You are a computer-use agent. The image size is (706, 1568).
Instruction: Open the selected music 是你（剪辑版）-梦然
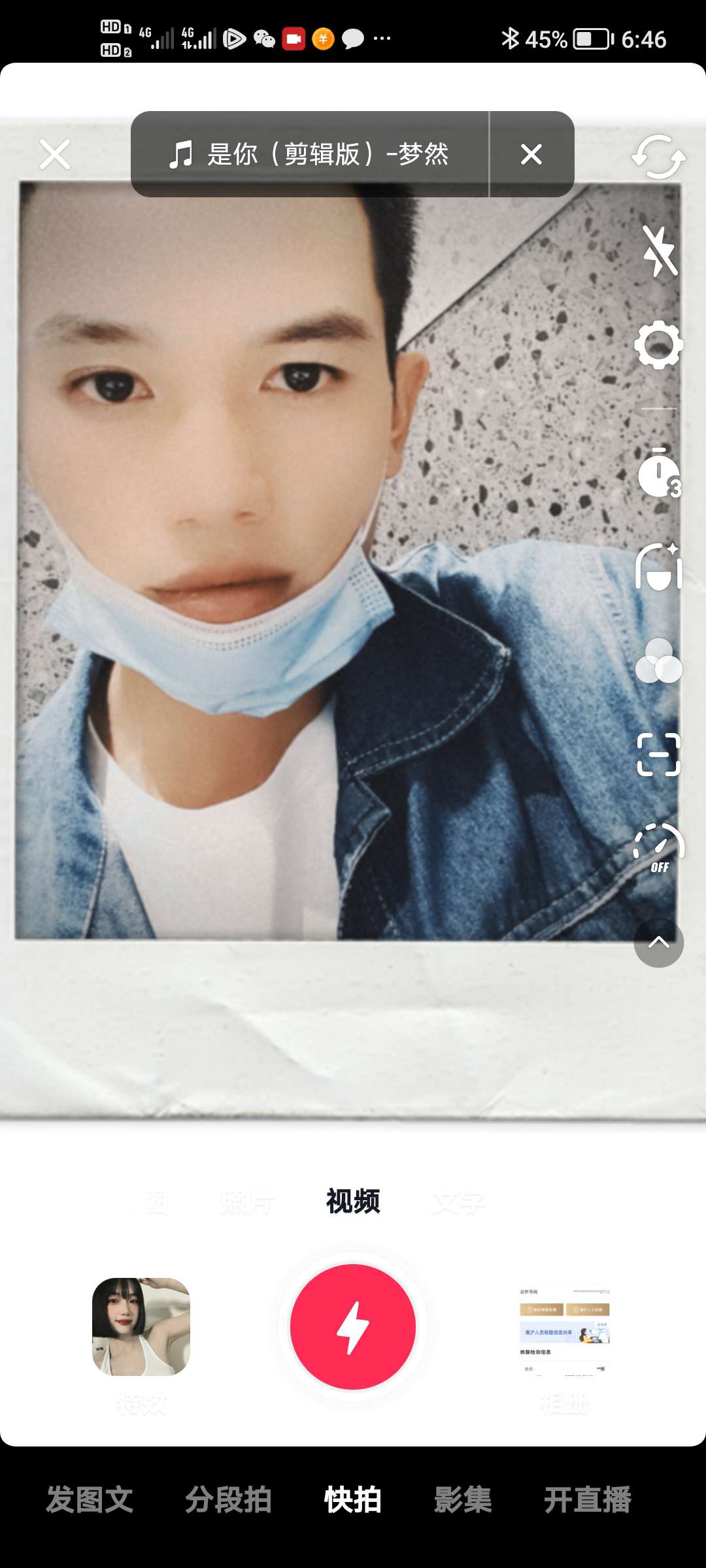(309, 155)
